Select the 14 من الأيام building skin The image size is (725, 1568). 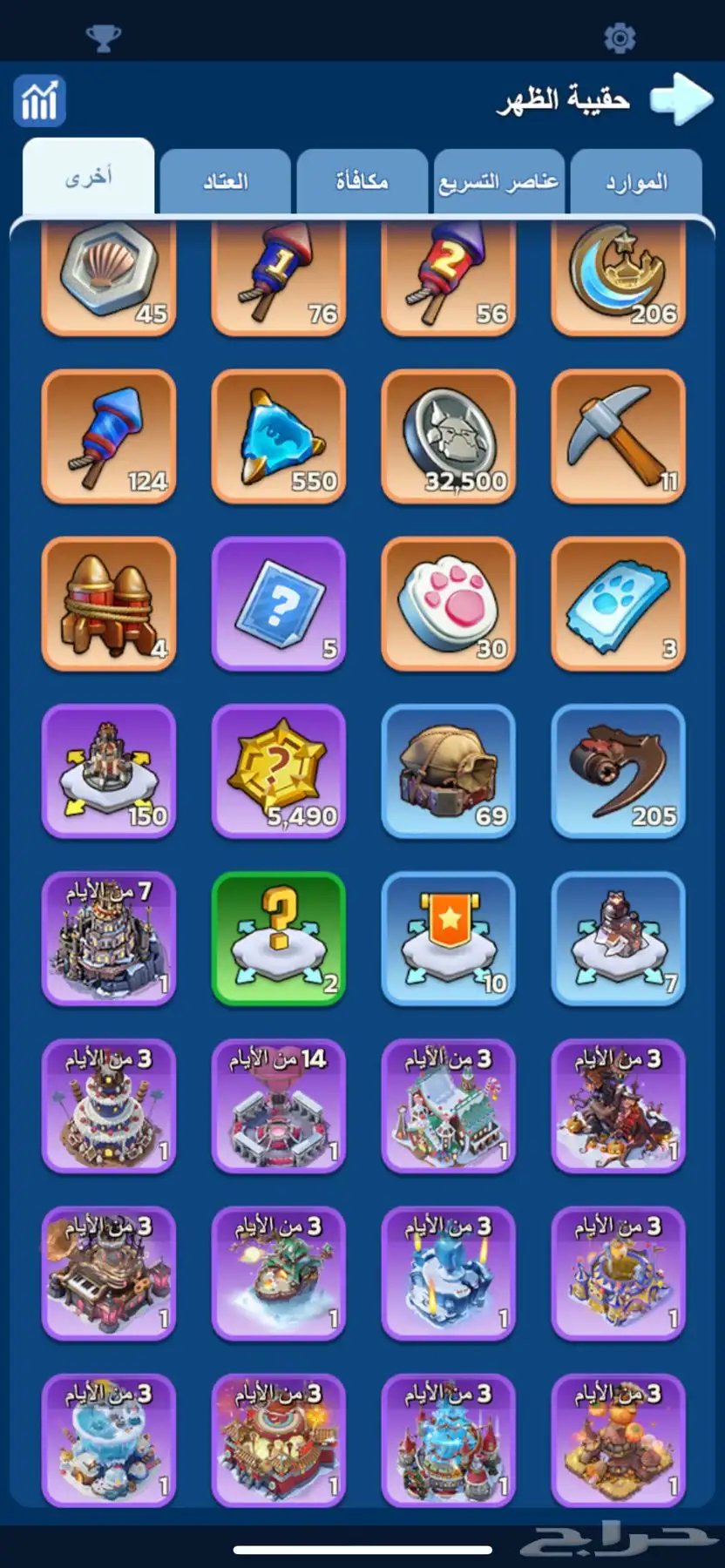pos(278,1106)
